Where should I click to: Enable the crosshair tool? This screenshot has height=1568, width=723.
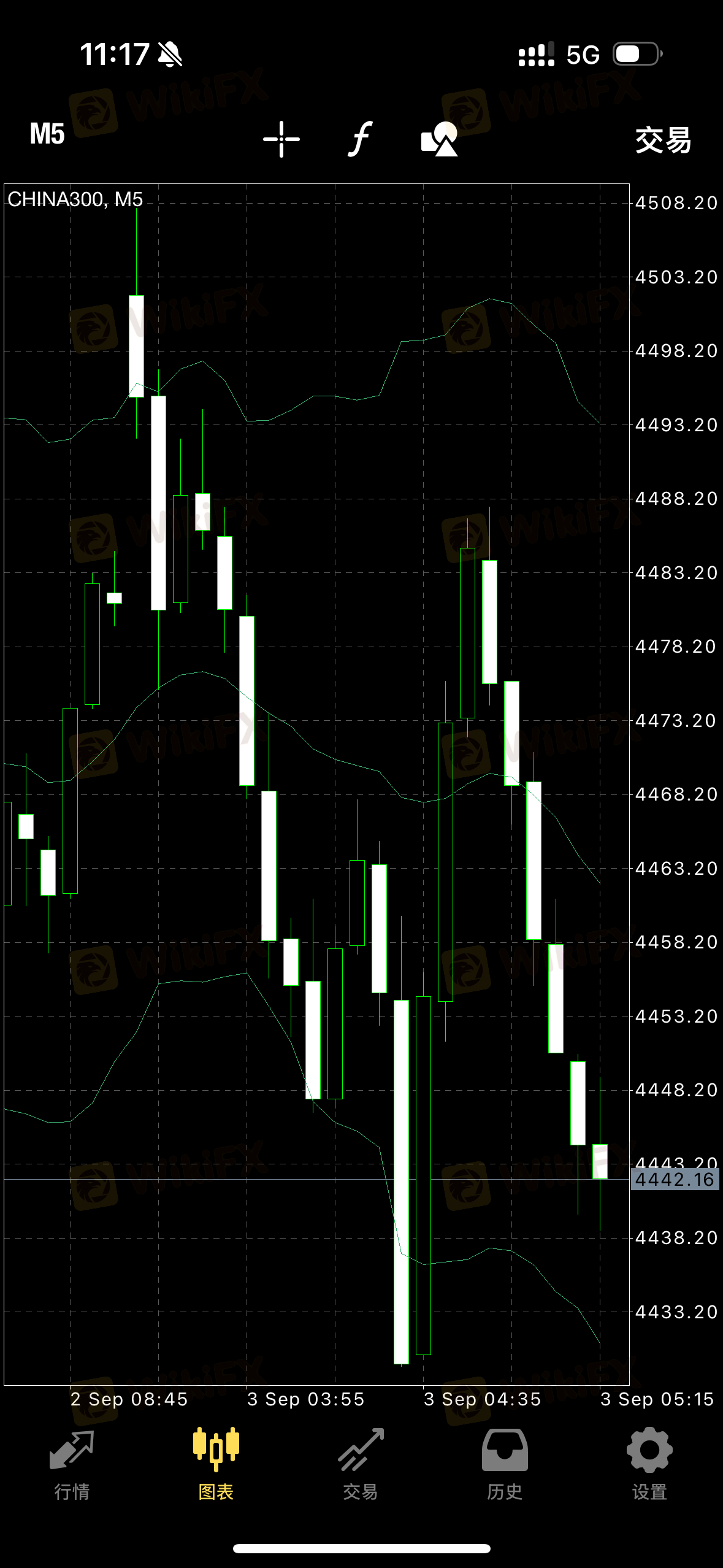click(x=281, y=139)
